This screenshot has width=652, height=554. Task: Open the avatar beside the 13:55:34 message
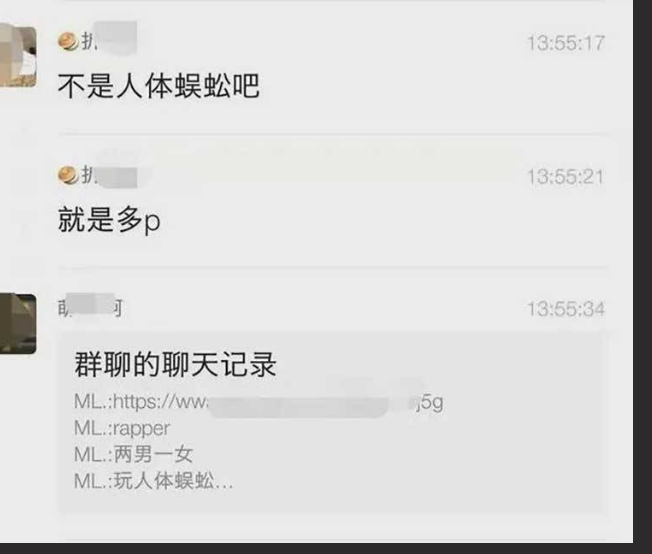(17, 323)
